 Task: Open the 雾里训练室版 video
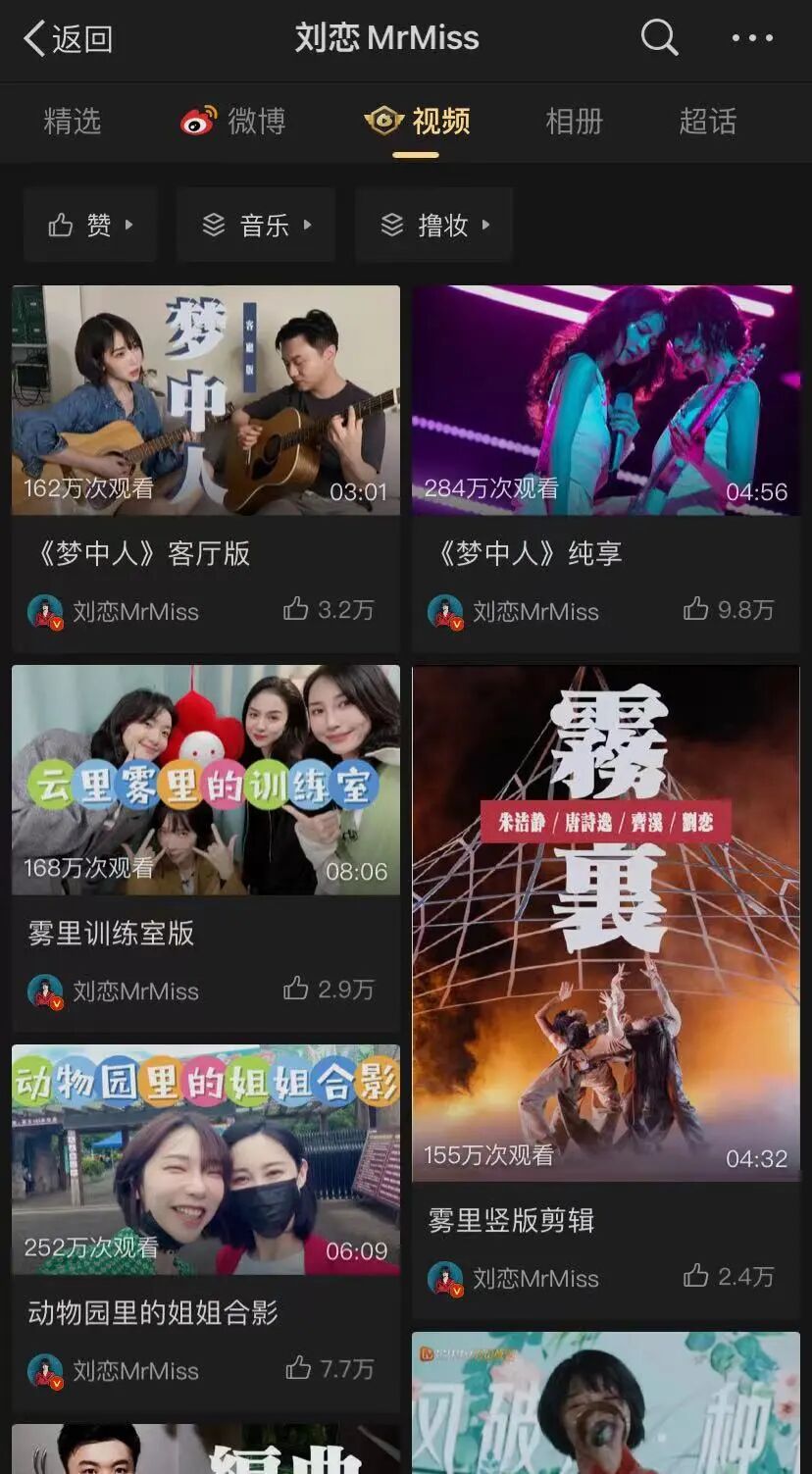(x=206, y=780)
